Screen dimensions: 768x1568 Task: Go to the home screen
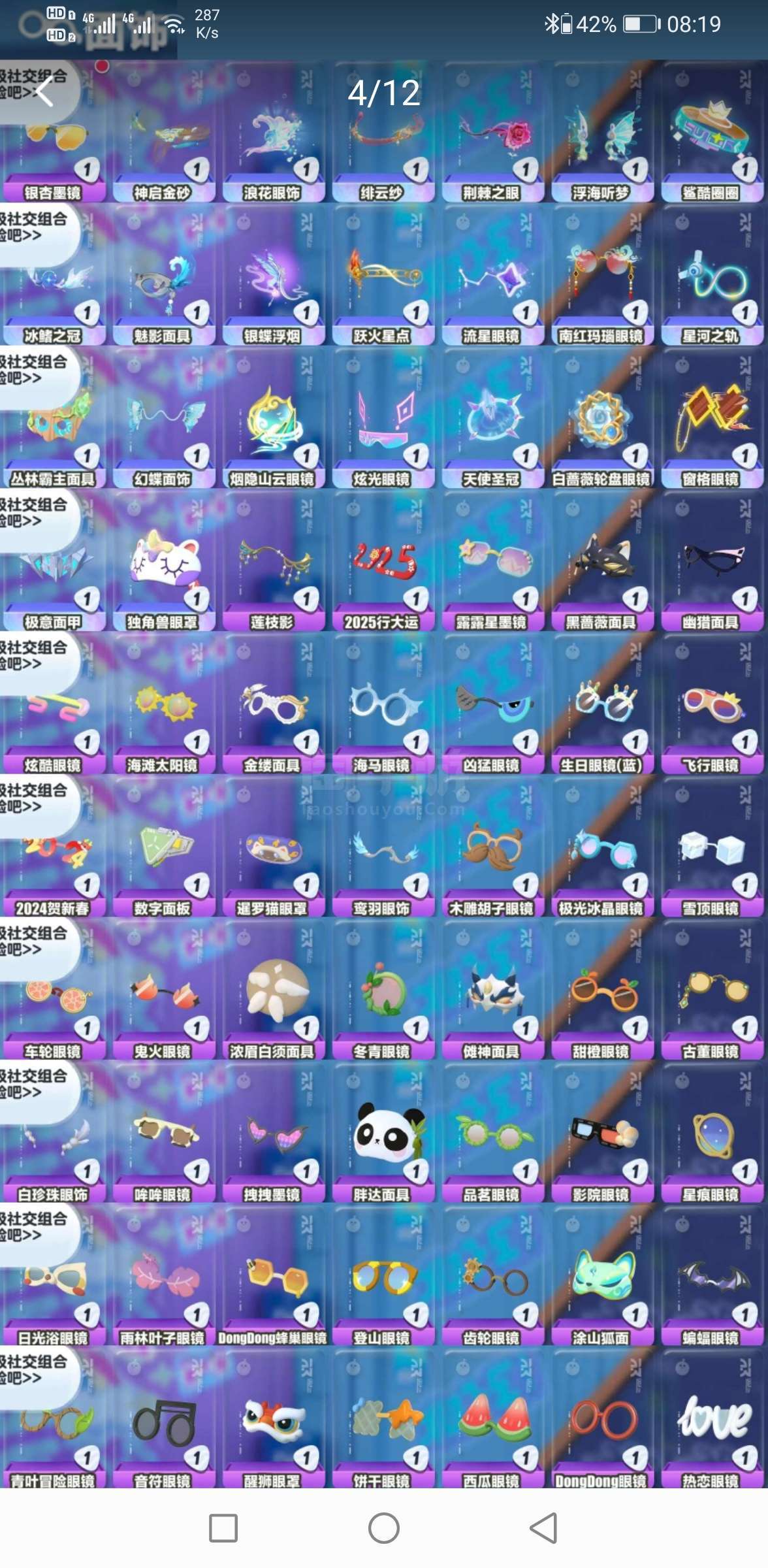pyautogui.click(x=384, y=1528)
